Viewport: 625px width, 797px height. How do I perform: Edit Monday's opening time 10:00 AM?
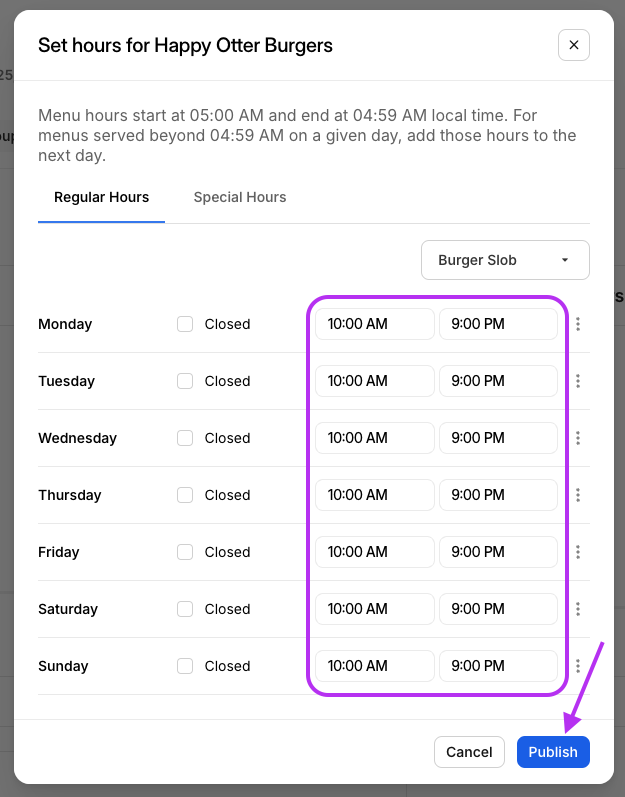tap(374, 324)
